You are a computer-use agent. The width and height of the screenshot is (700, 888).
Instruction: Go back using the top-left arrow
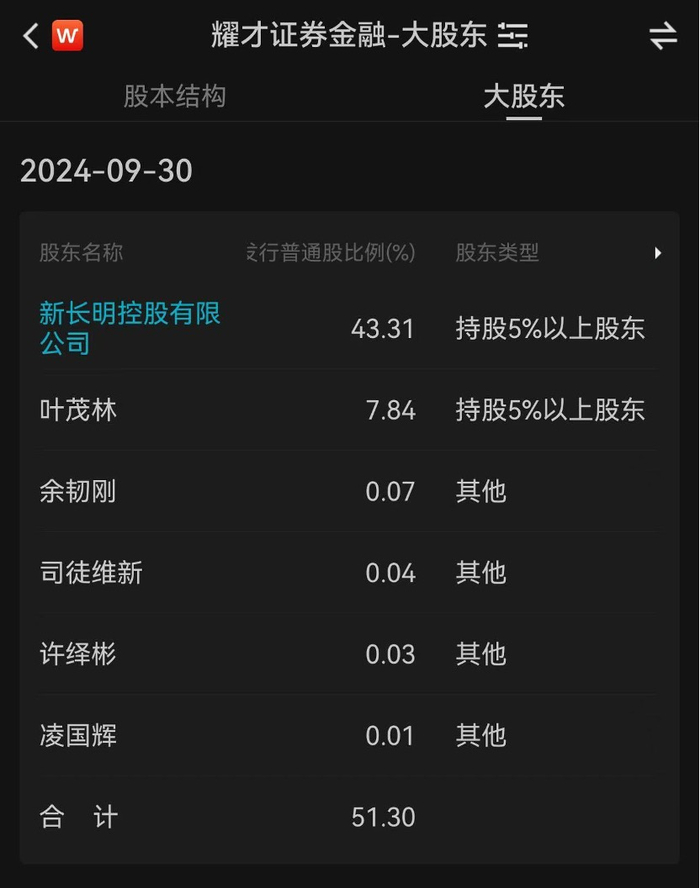[31, 37]
